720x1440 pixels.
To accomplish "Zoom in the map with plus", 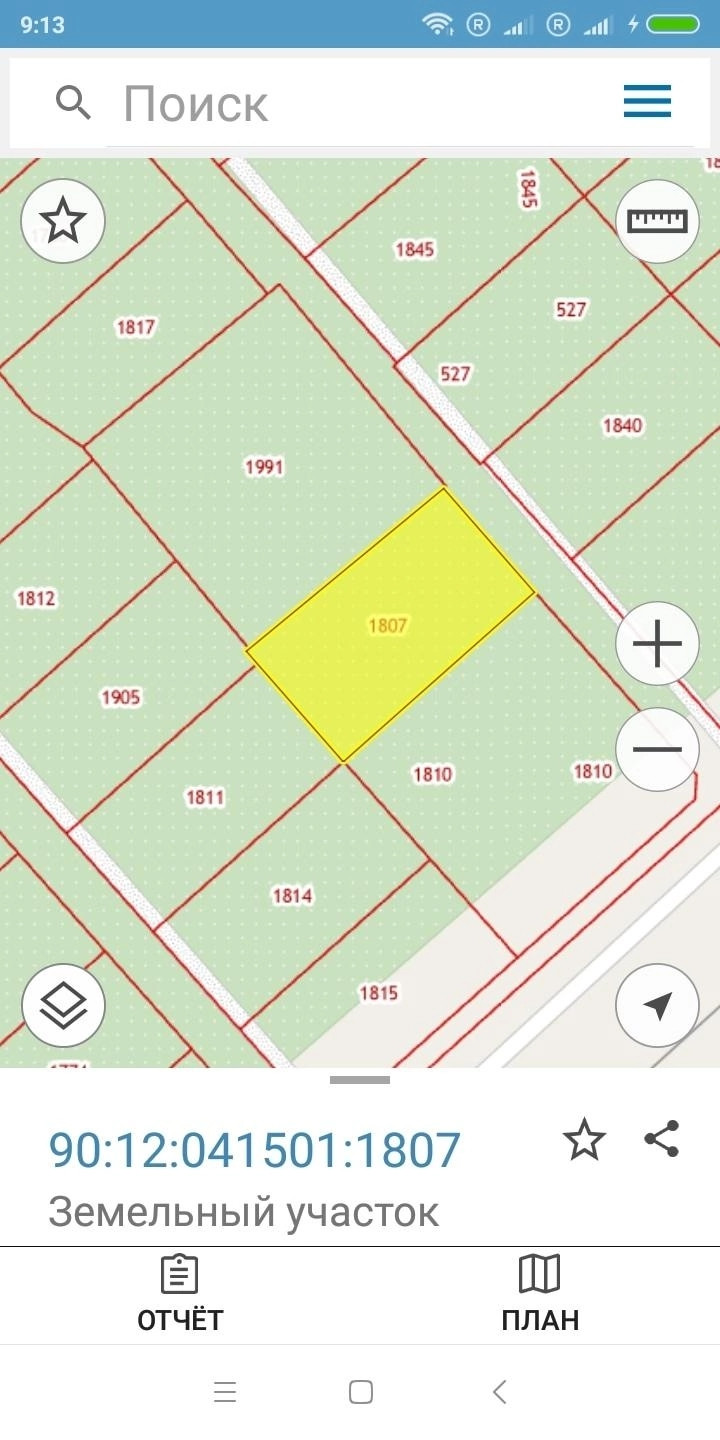I will tap(657, 644).
